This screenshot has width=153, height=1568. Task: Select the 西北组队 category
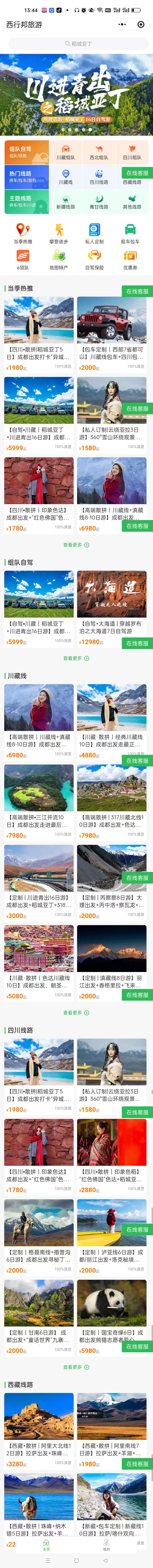point(99,152)
